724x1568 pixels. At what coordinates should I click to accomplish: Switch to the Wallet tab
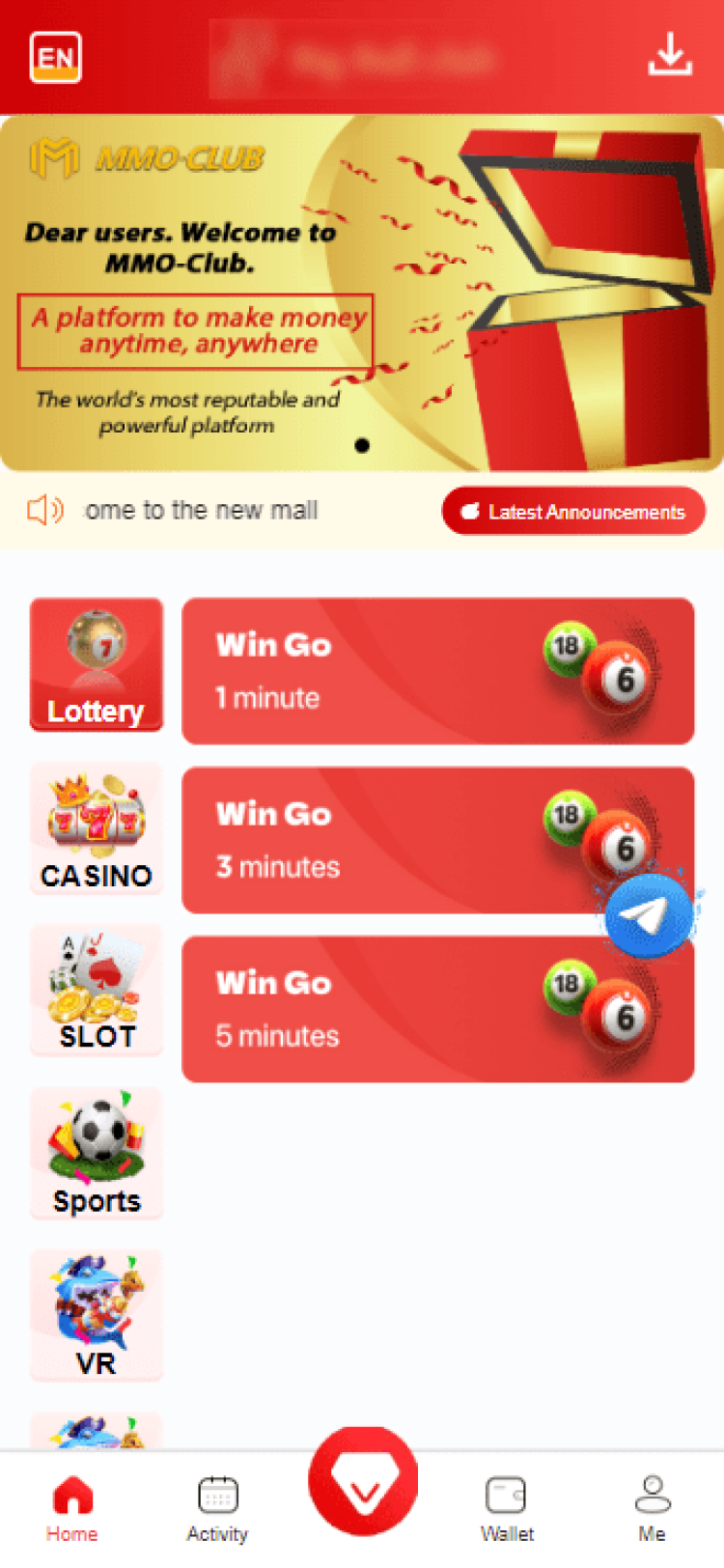click(507, 1508)
